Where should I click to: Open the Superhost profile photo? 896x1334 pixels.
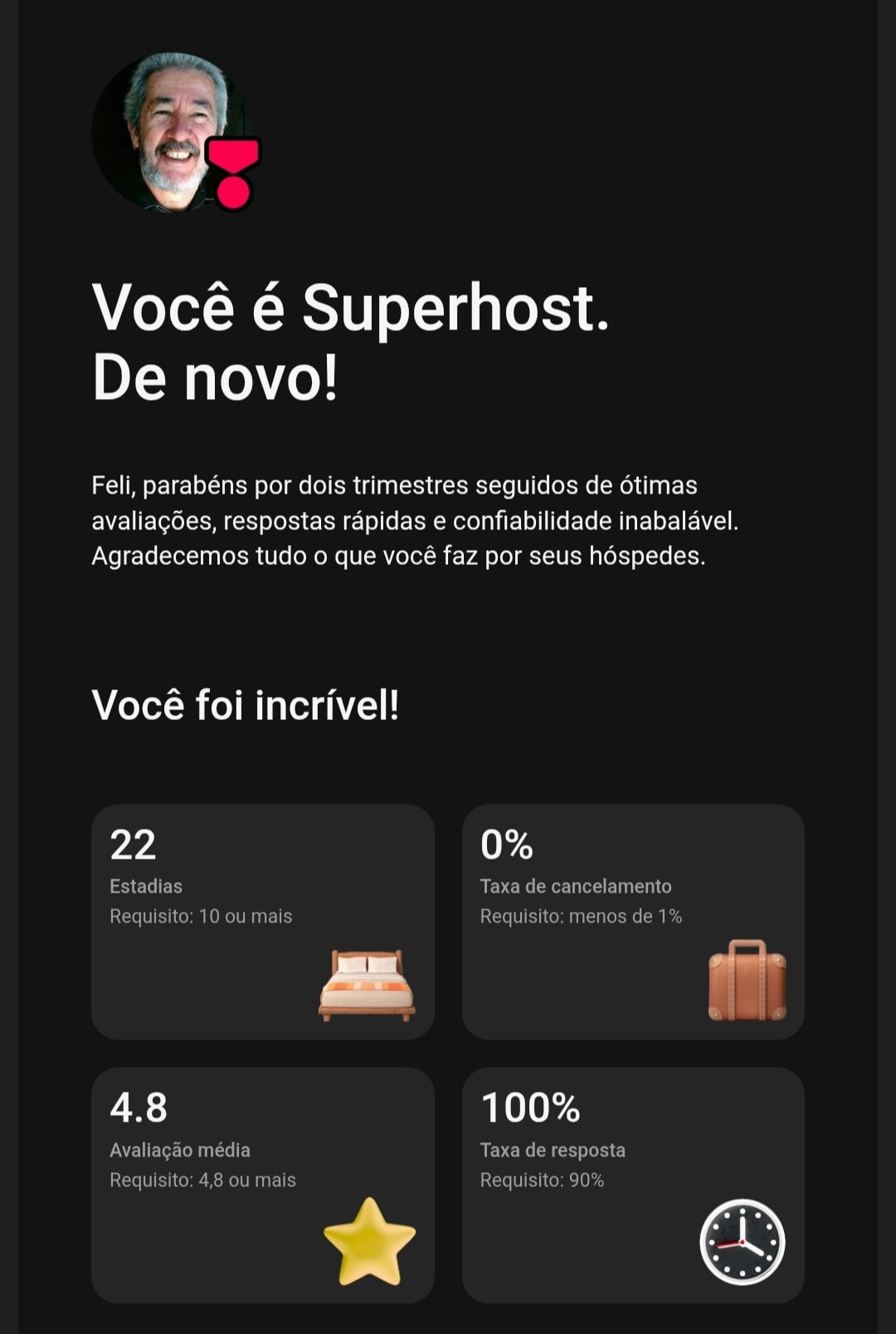170,133
